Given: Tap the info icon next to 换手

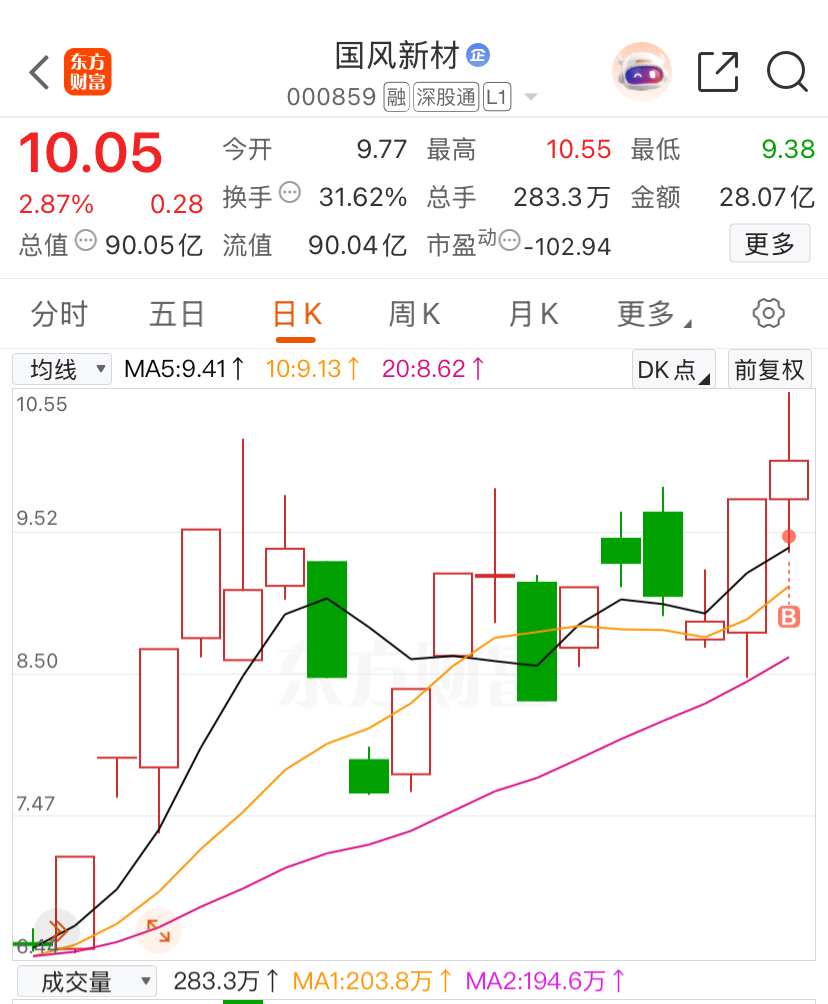Looking at the screenshot, I should pos(290,192).
